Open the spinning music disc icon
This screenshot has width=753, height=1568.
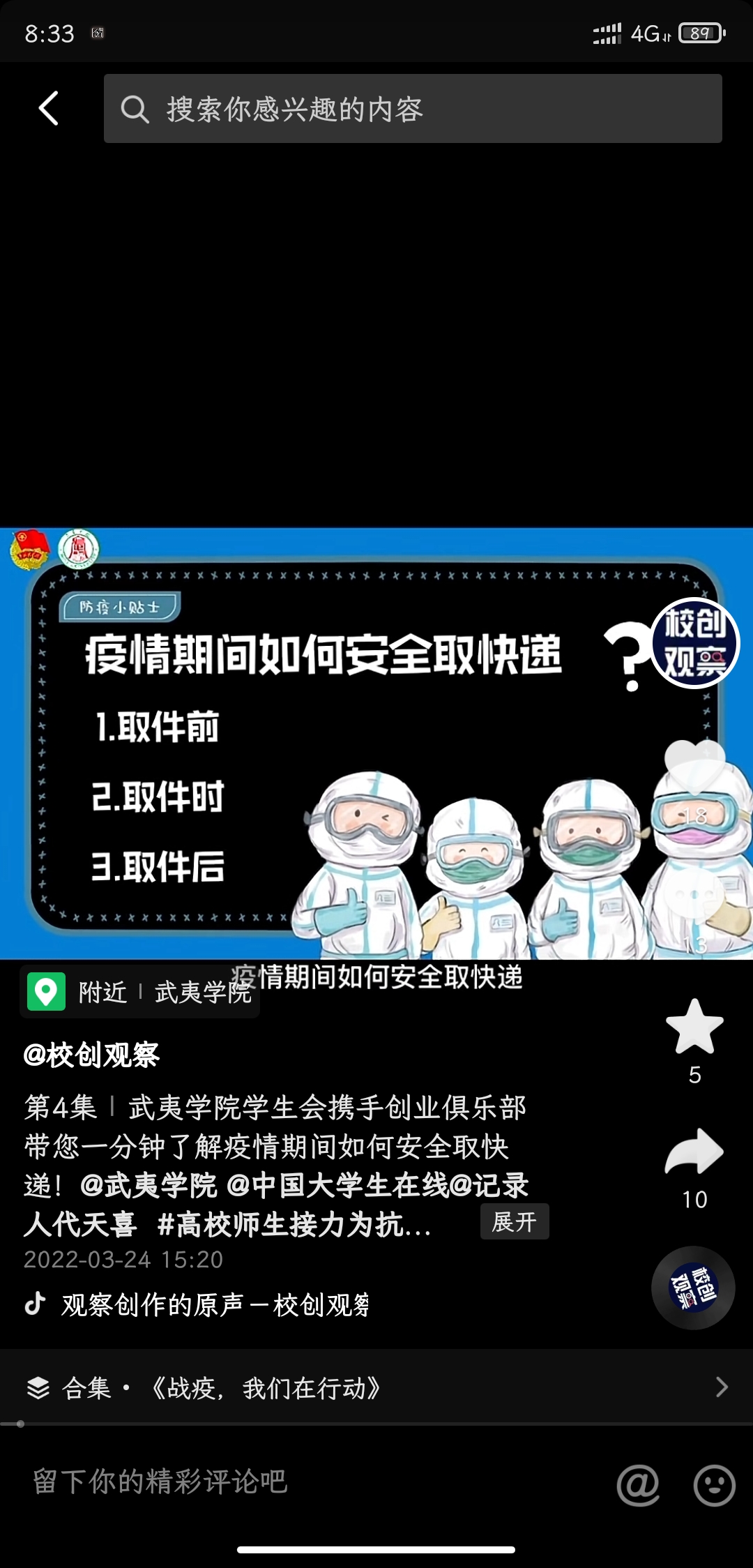pyautogui.click(x=693, y=1288)
